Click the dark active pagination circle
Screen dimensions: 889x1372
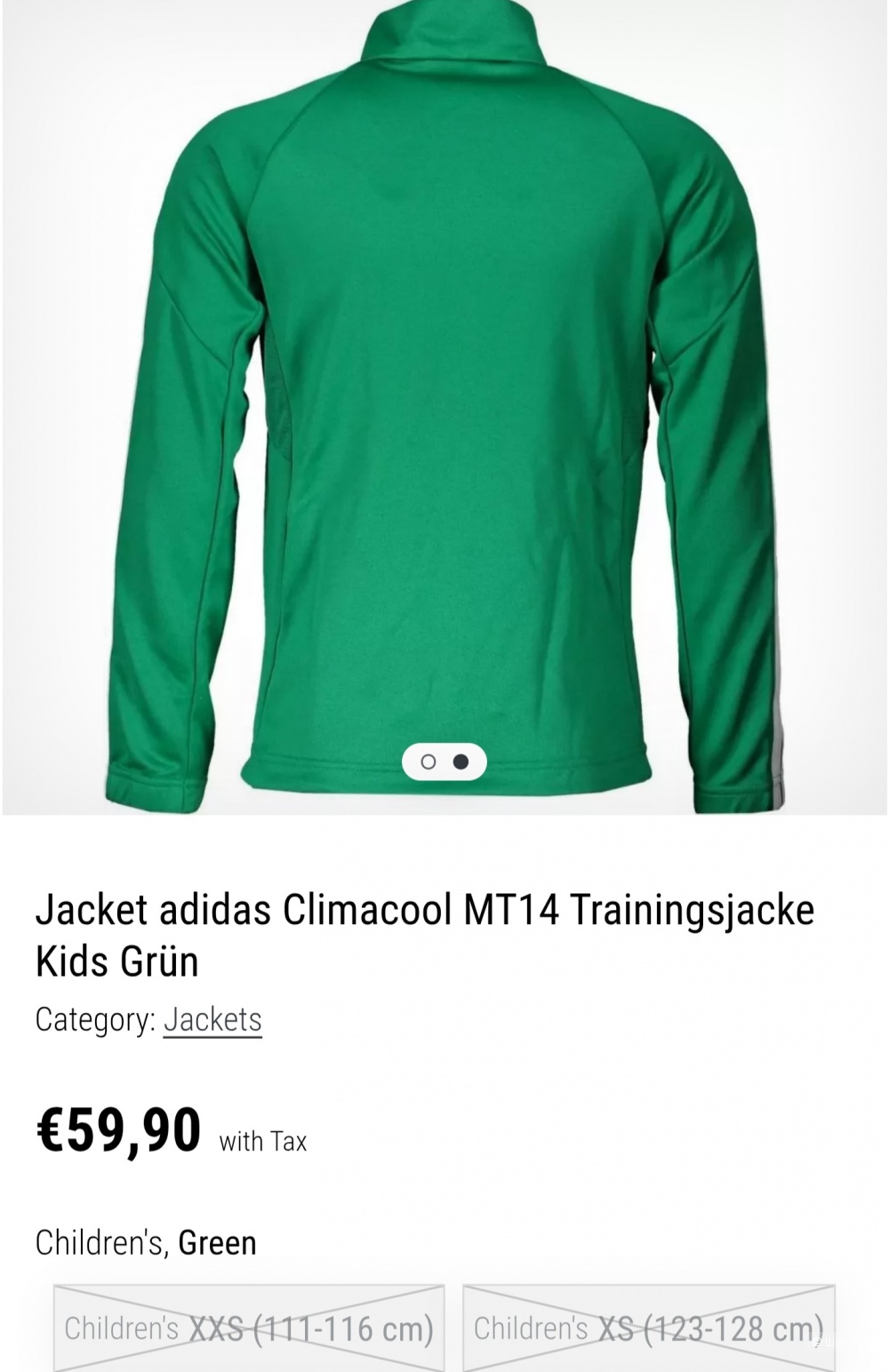(461, 761)
